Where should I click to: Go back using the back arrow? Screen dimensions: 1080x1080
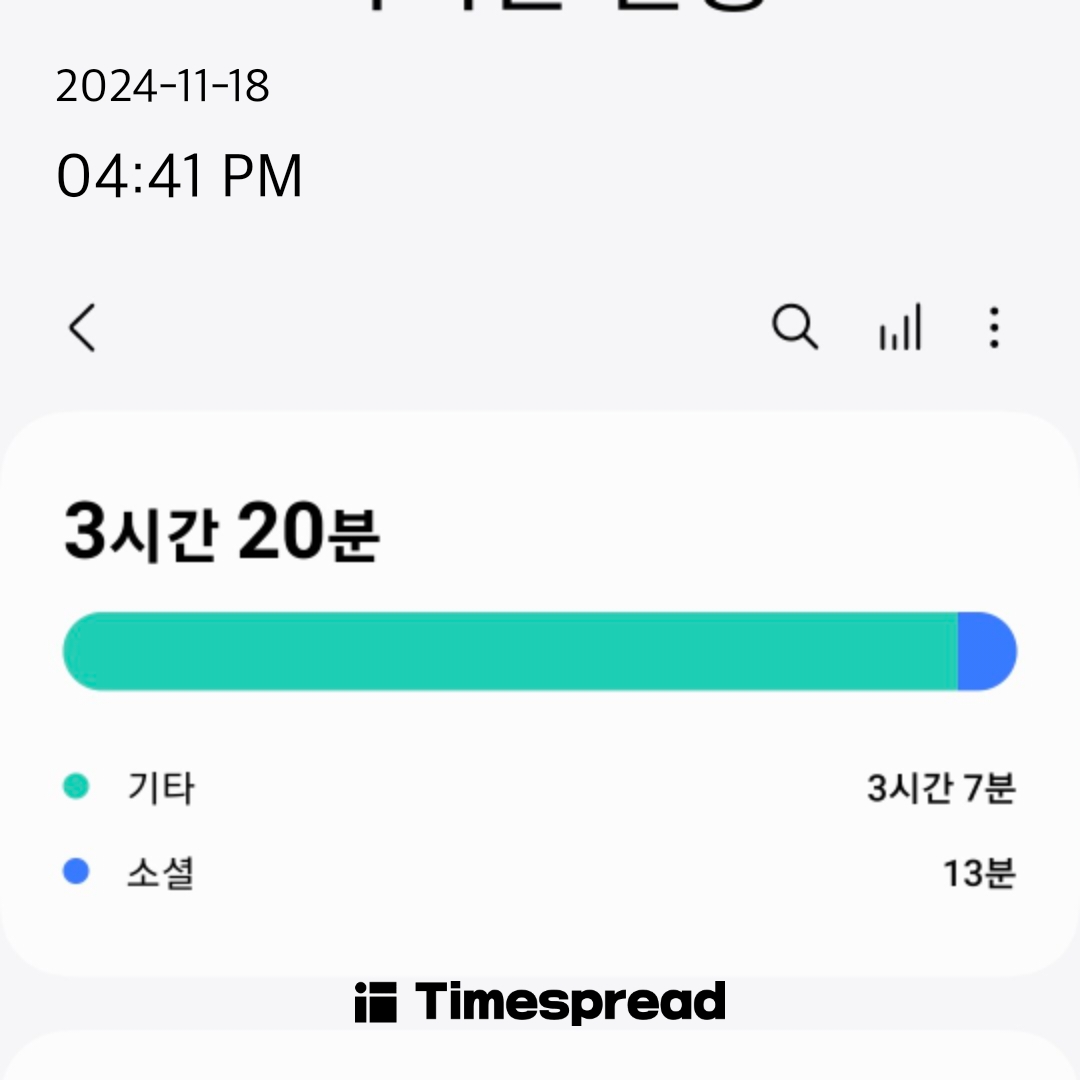click(x=83, y=328)
